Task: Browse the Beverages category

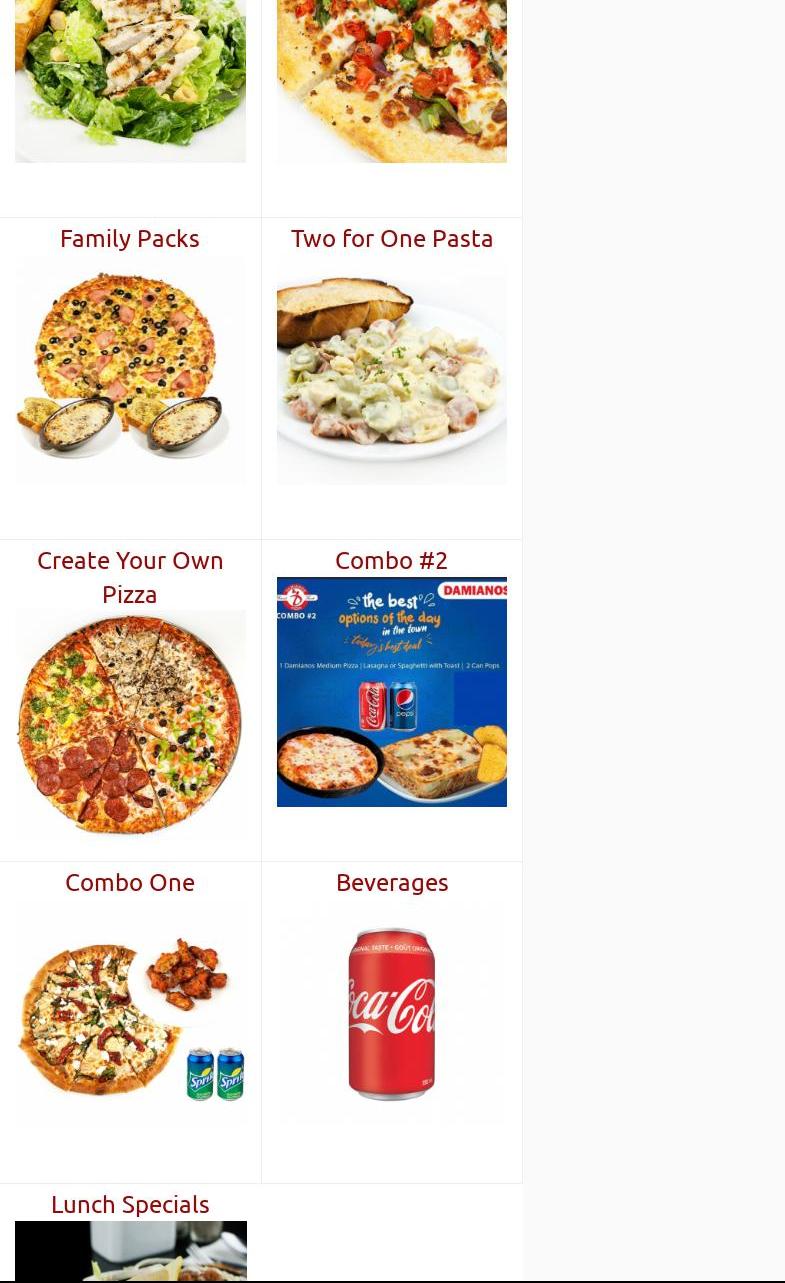Action: click(392, 882)
